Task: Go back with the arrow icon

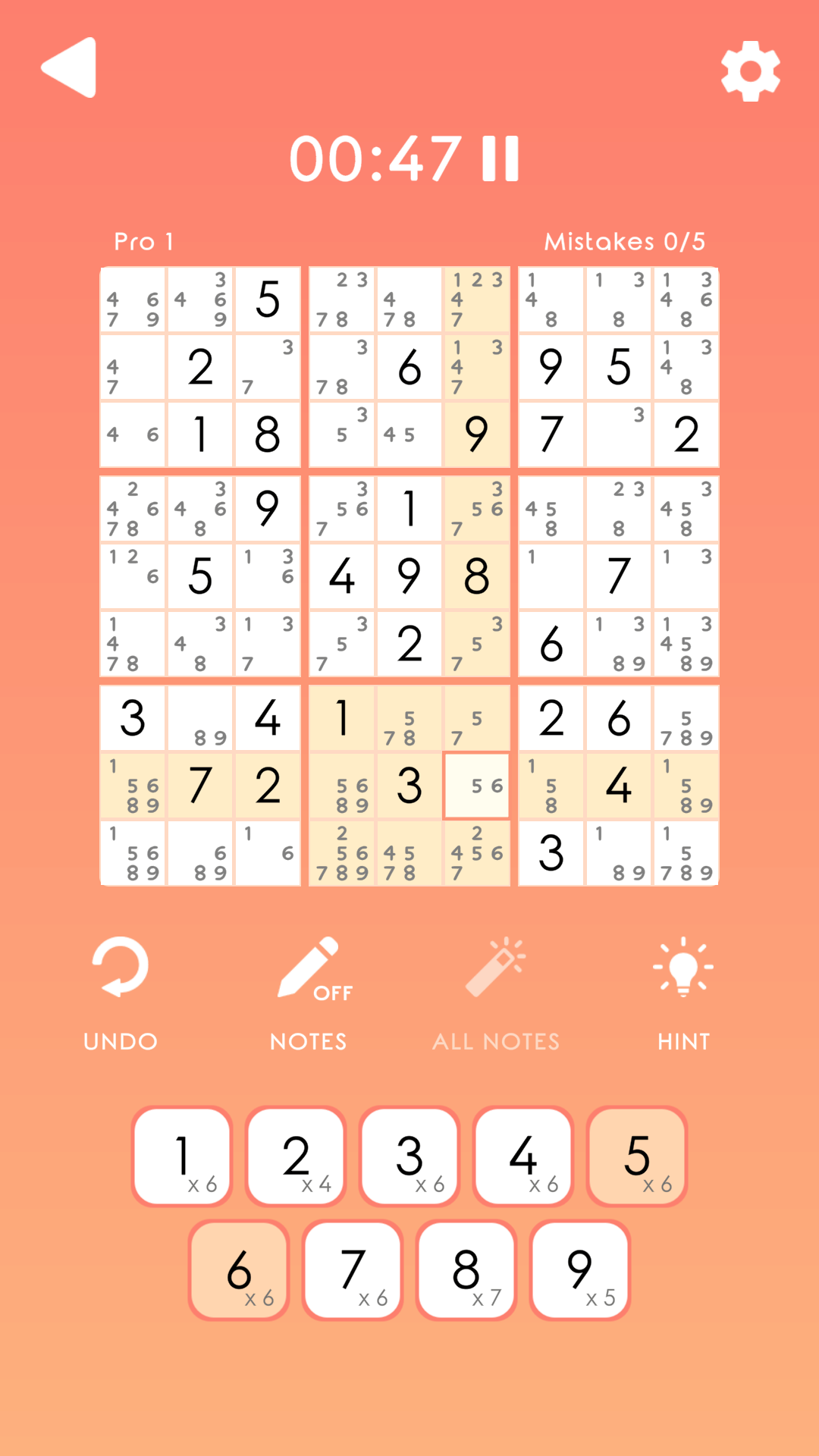Action: [69, 67]
